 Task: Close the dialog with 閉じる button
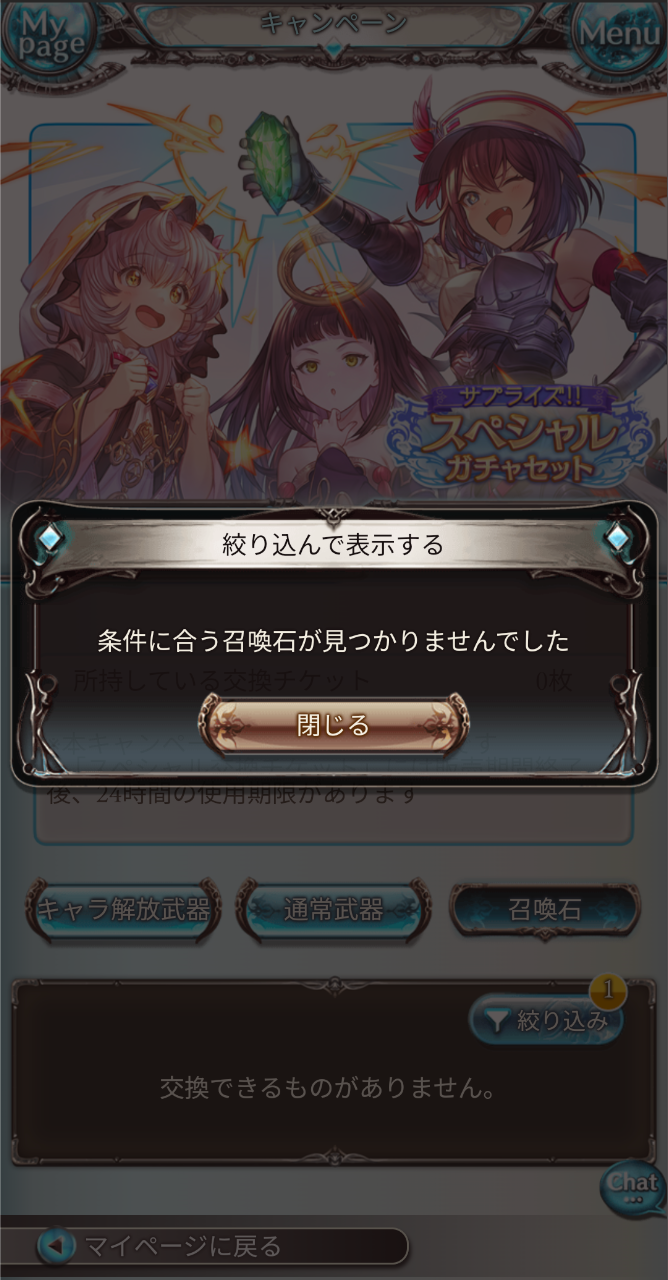coord(333,725)
